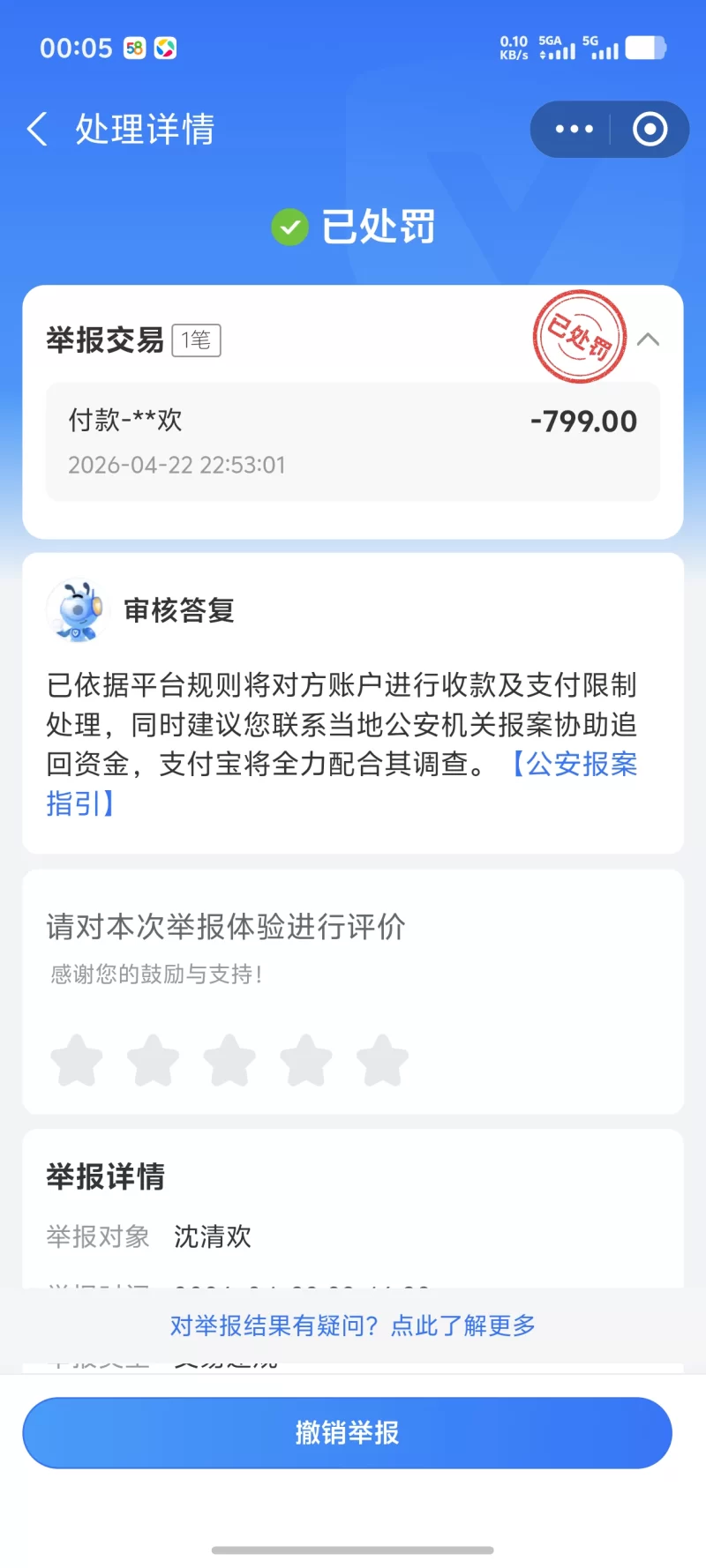Rate the report experience three stars
Viewport: 706px width, 1568px height.
(x=229, y=1059)
